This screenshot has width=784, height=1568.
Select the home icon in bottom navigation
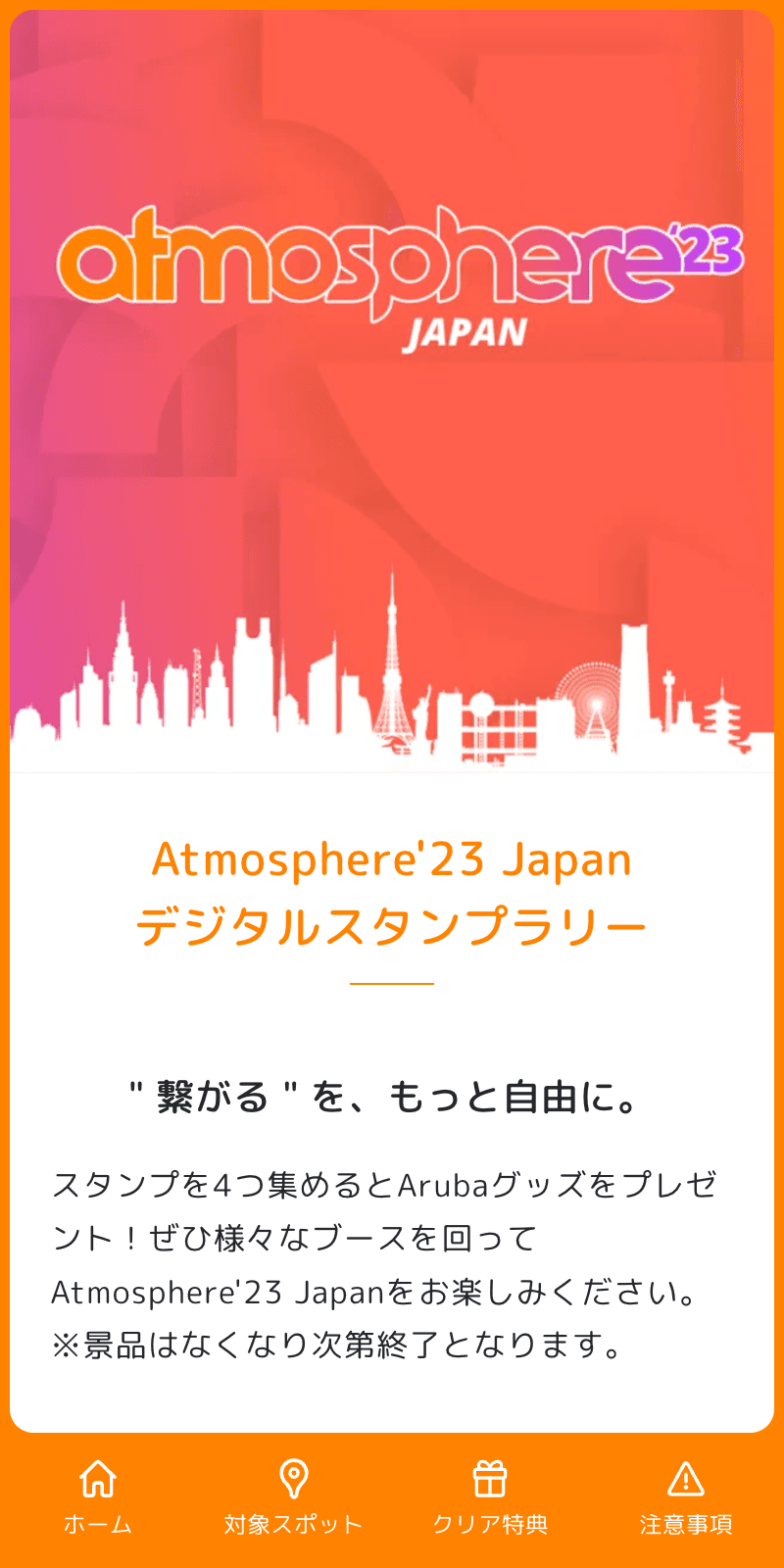click(98, 1480)
